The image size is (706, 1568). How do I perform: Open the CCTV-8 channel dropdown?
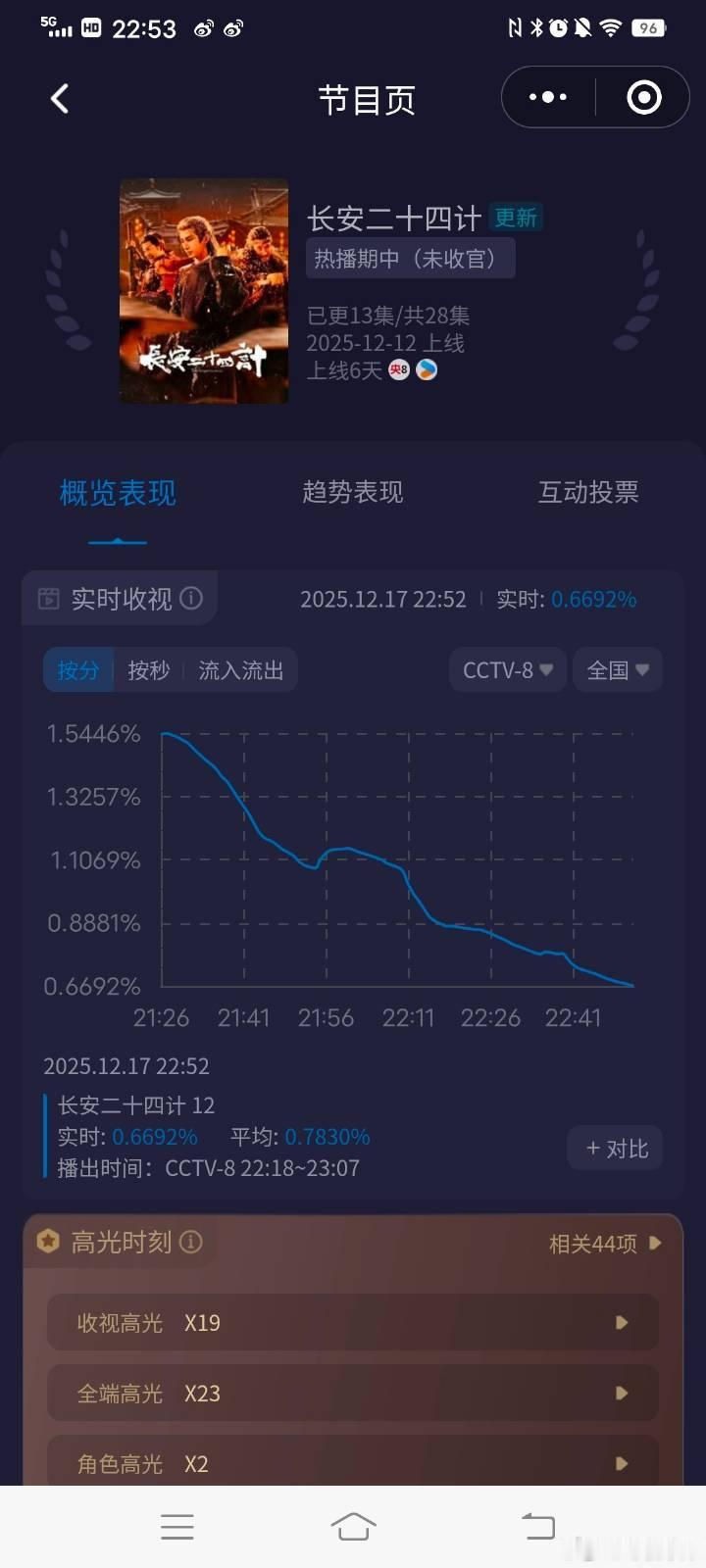[x=507, y=669]
